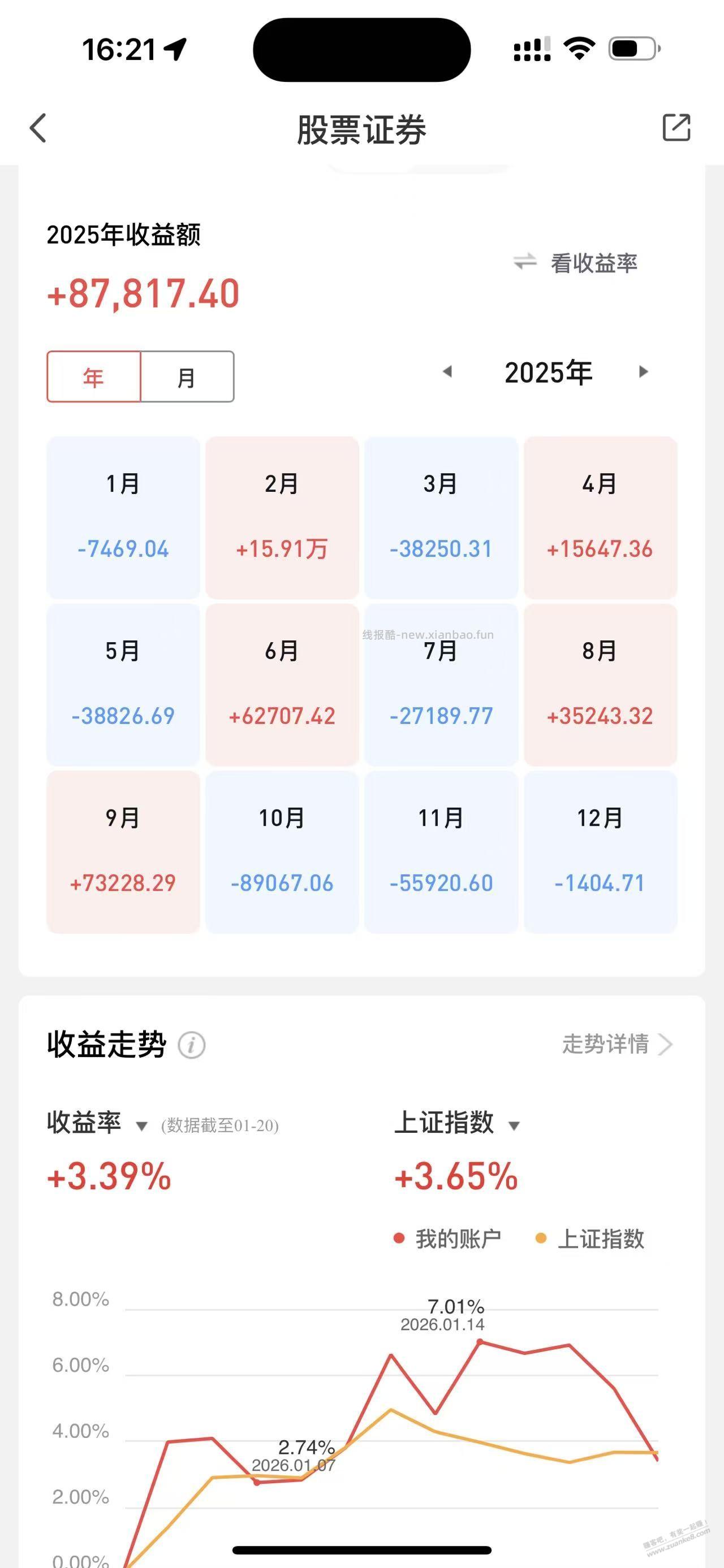This screenshot has width=724, height=1568.
Task: Click the 2025年 year label
Action: 549,373
